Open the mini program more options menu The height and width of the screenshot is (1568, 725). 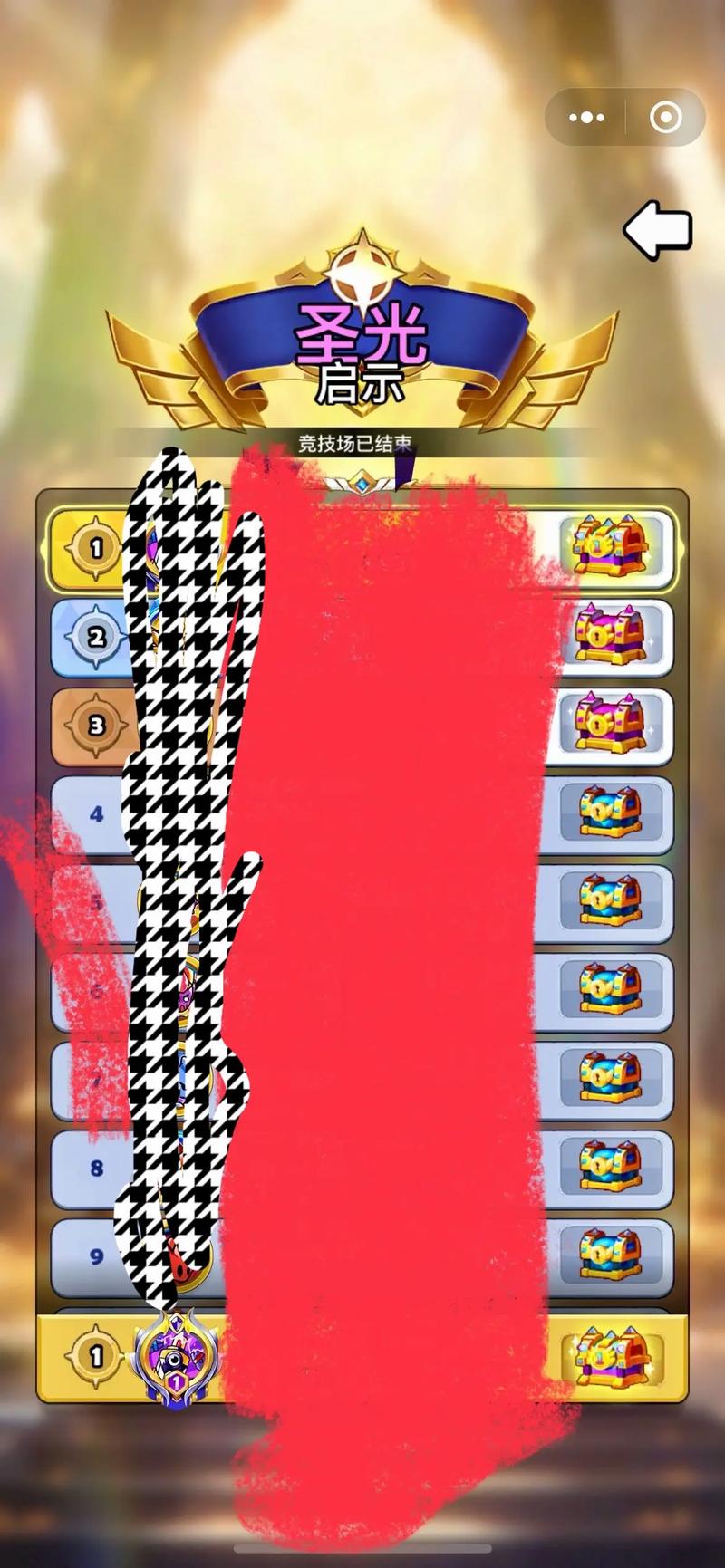(586, 118)
